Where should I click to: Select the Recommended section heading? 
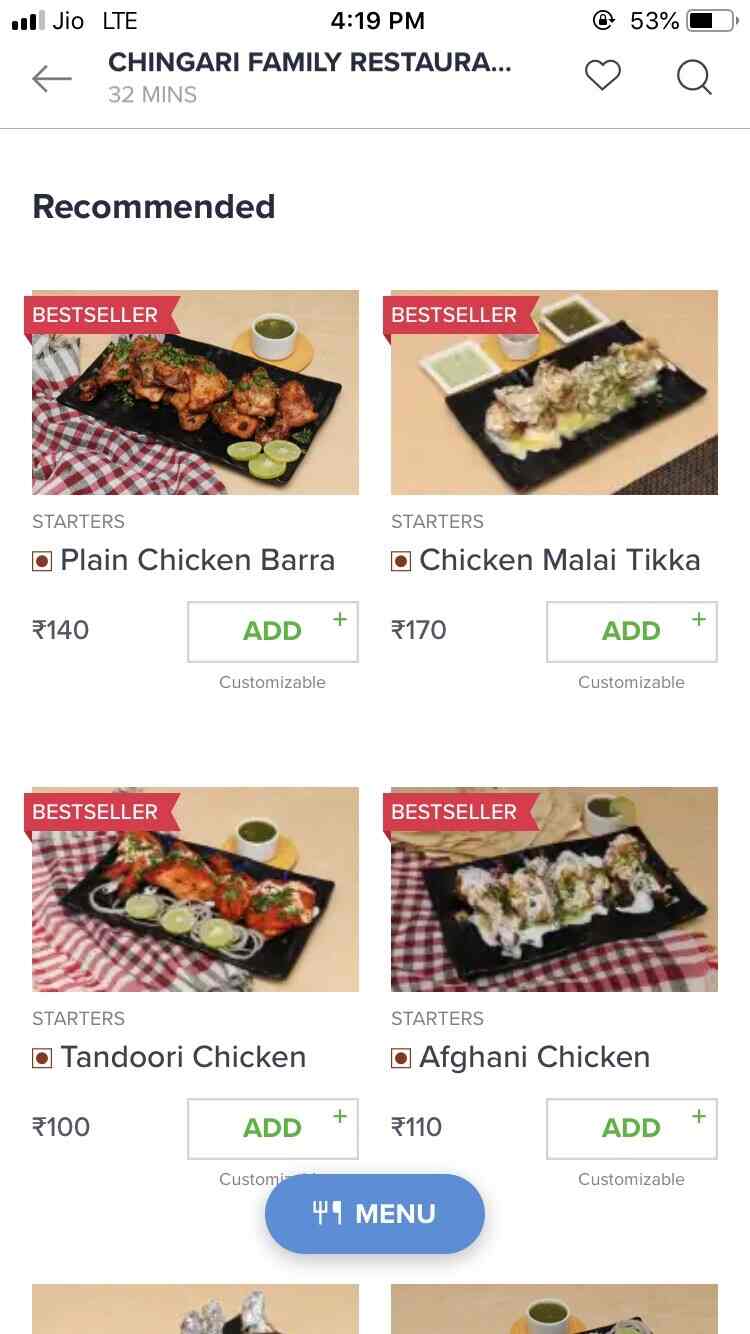(x=154, y=206)
